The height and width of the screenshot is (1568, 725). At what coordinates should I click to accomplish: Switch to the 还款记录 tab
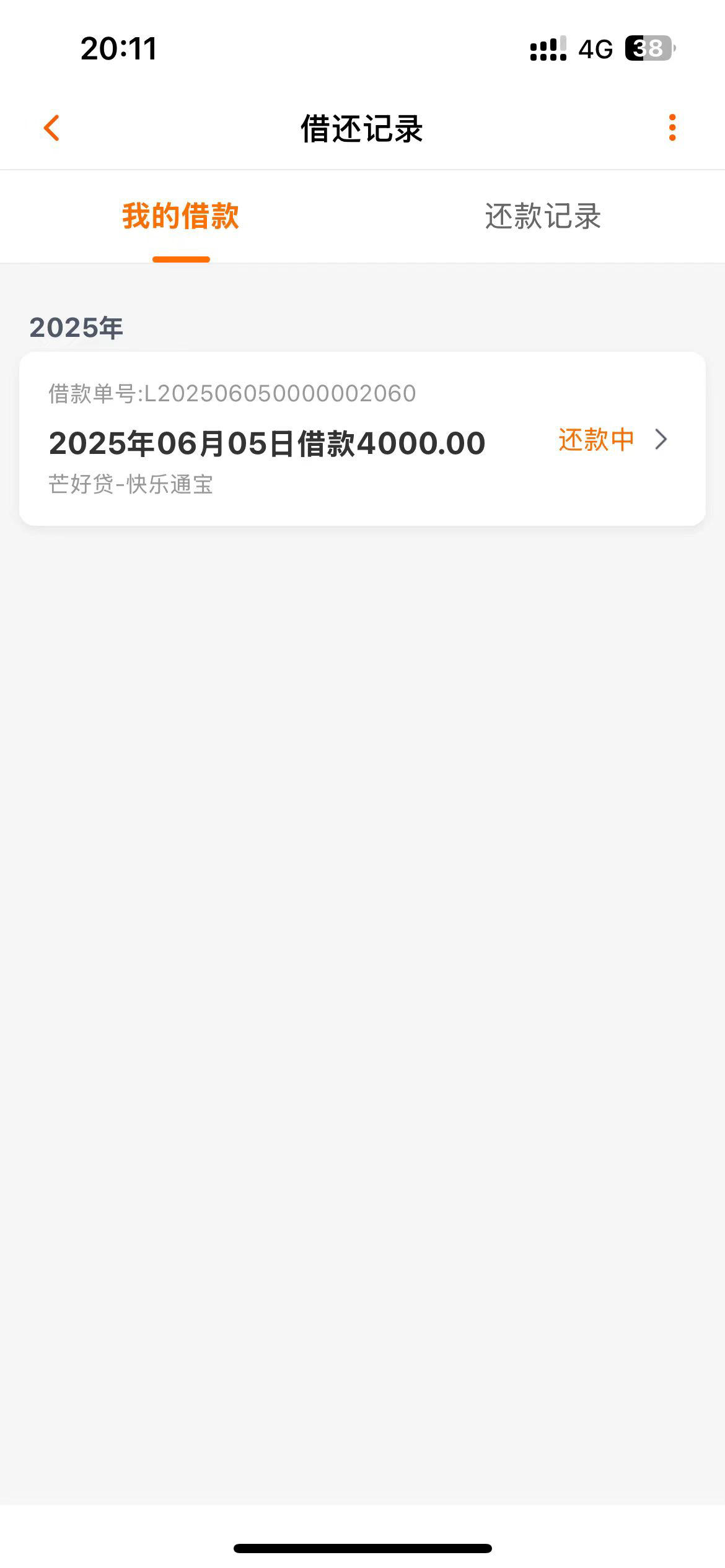[x=543, y=217]
